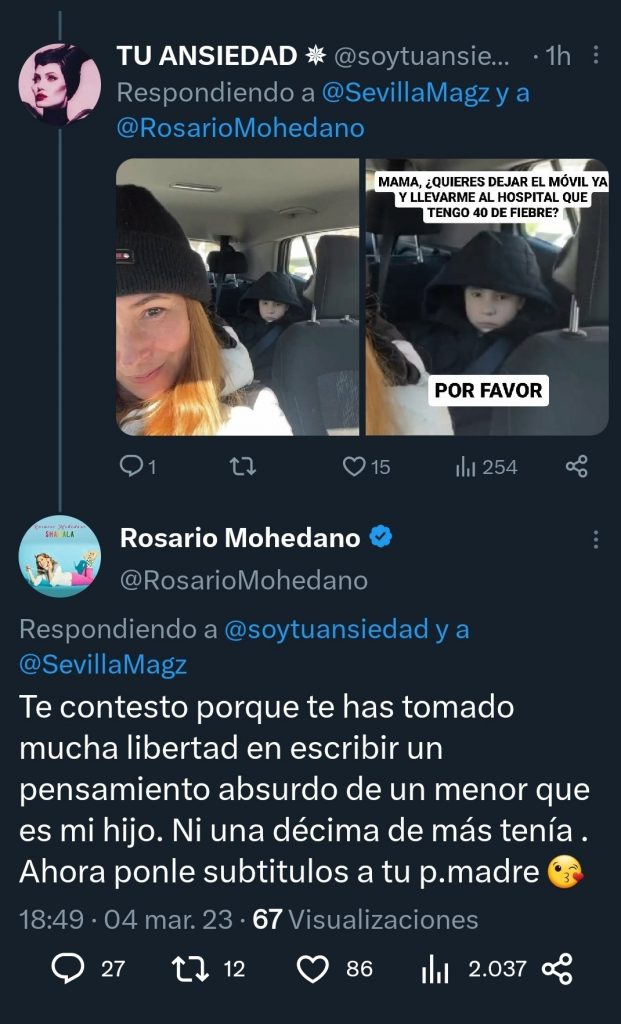
Task: View analytics showing 254 views
Action: pos(466,466)
